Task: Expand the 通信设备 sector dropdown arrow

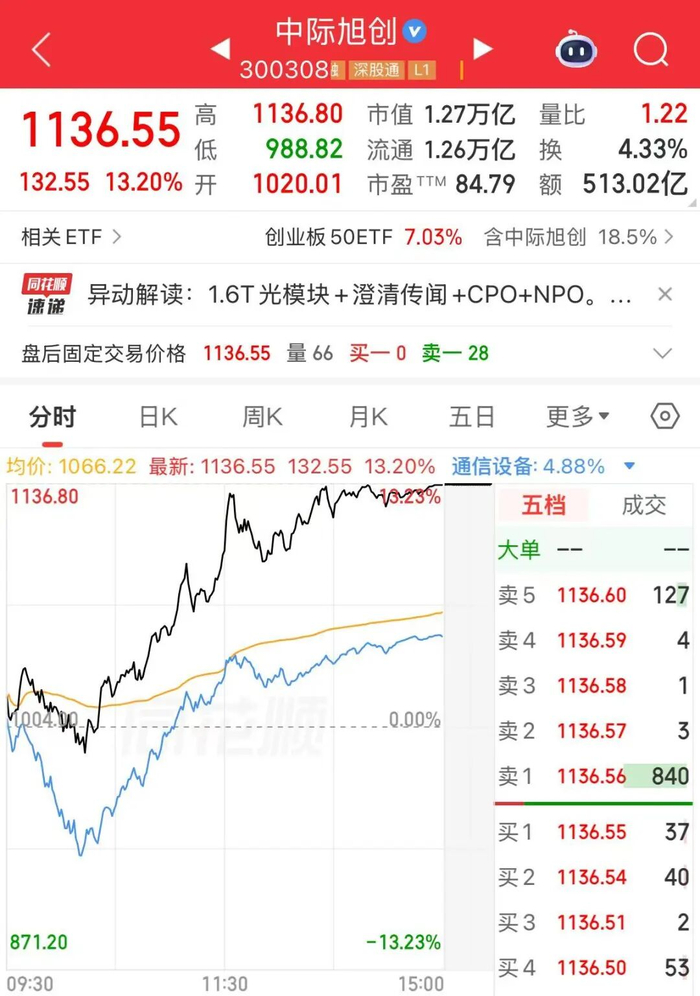Action: [x=629, y=466]
